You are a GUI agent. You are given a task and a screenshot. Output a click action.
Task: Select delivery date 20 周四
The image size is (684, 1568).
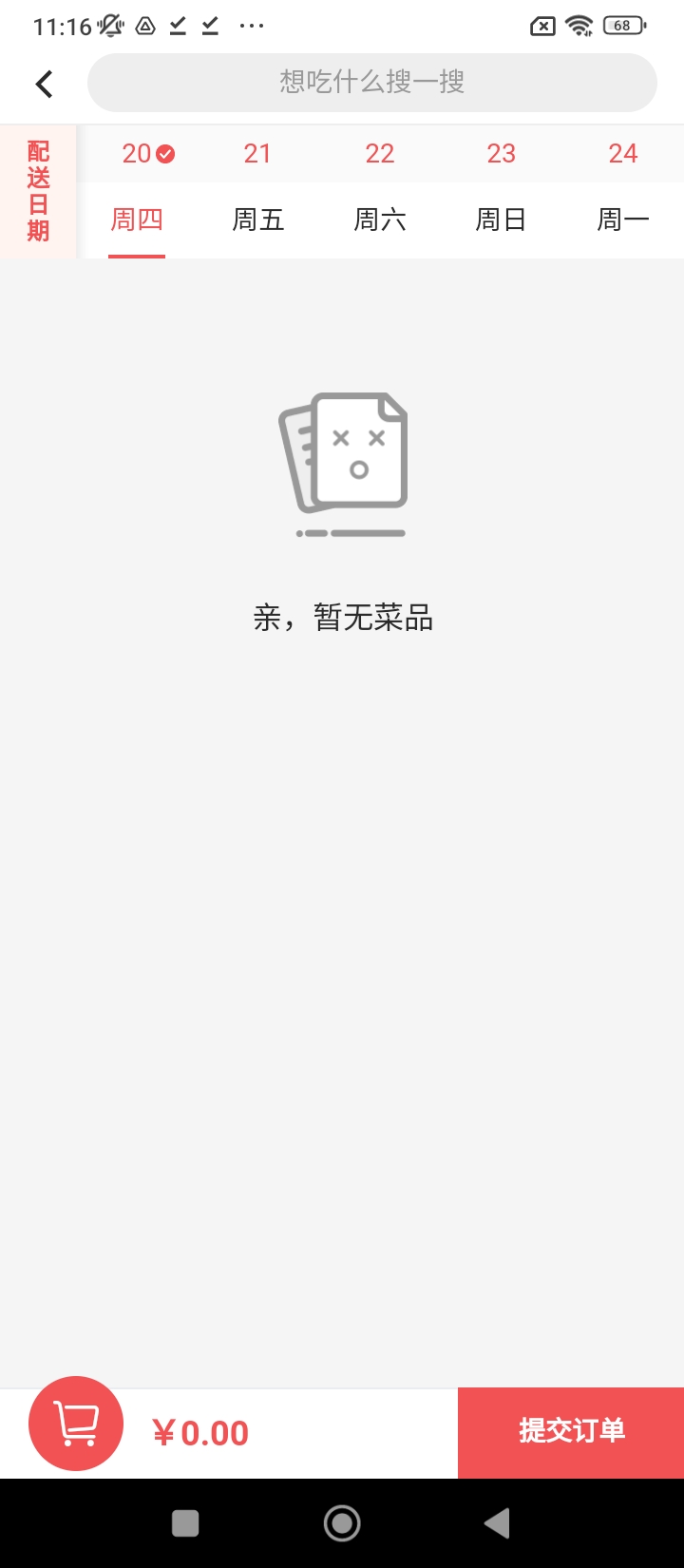coord(138,190)
